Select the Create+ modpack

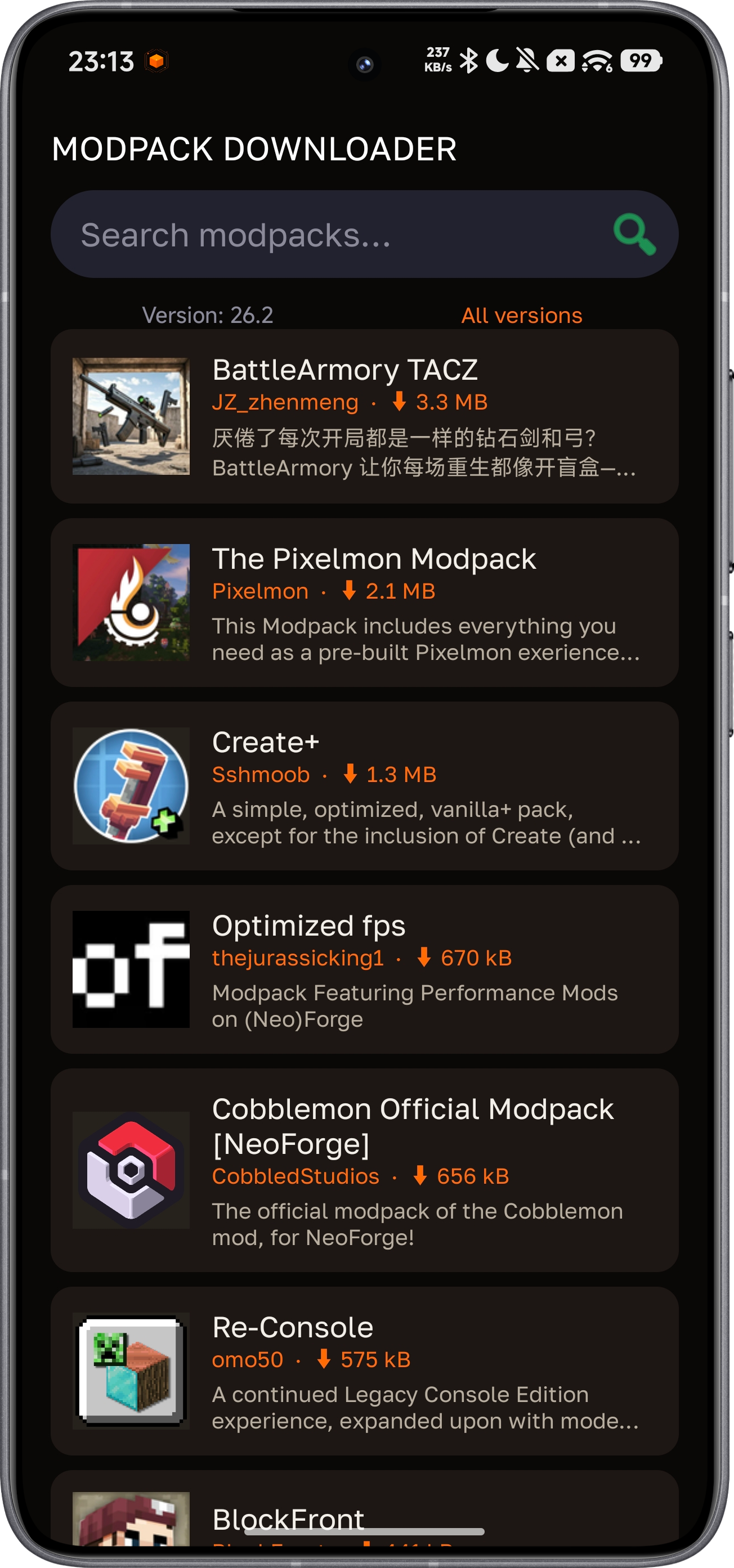[364, 786]
